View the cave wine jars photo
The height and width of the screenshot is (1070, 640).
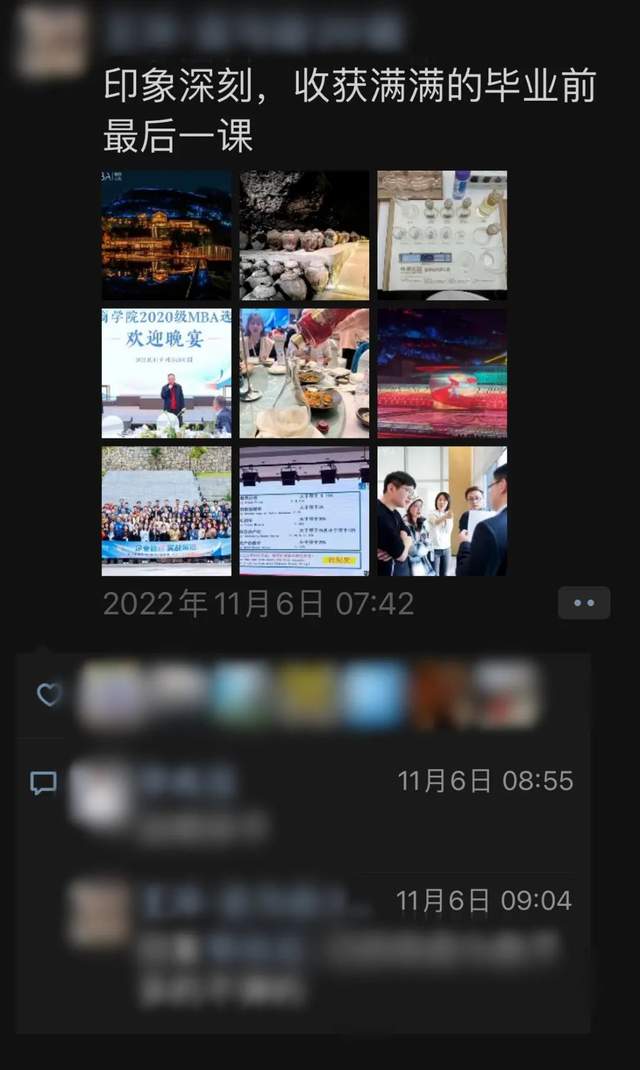(x=304, y=235)
